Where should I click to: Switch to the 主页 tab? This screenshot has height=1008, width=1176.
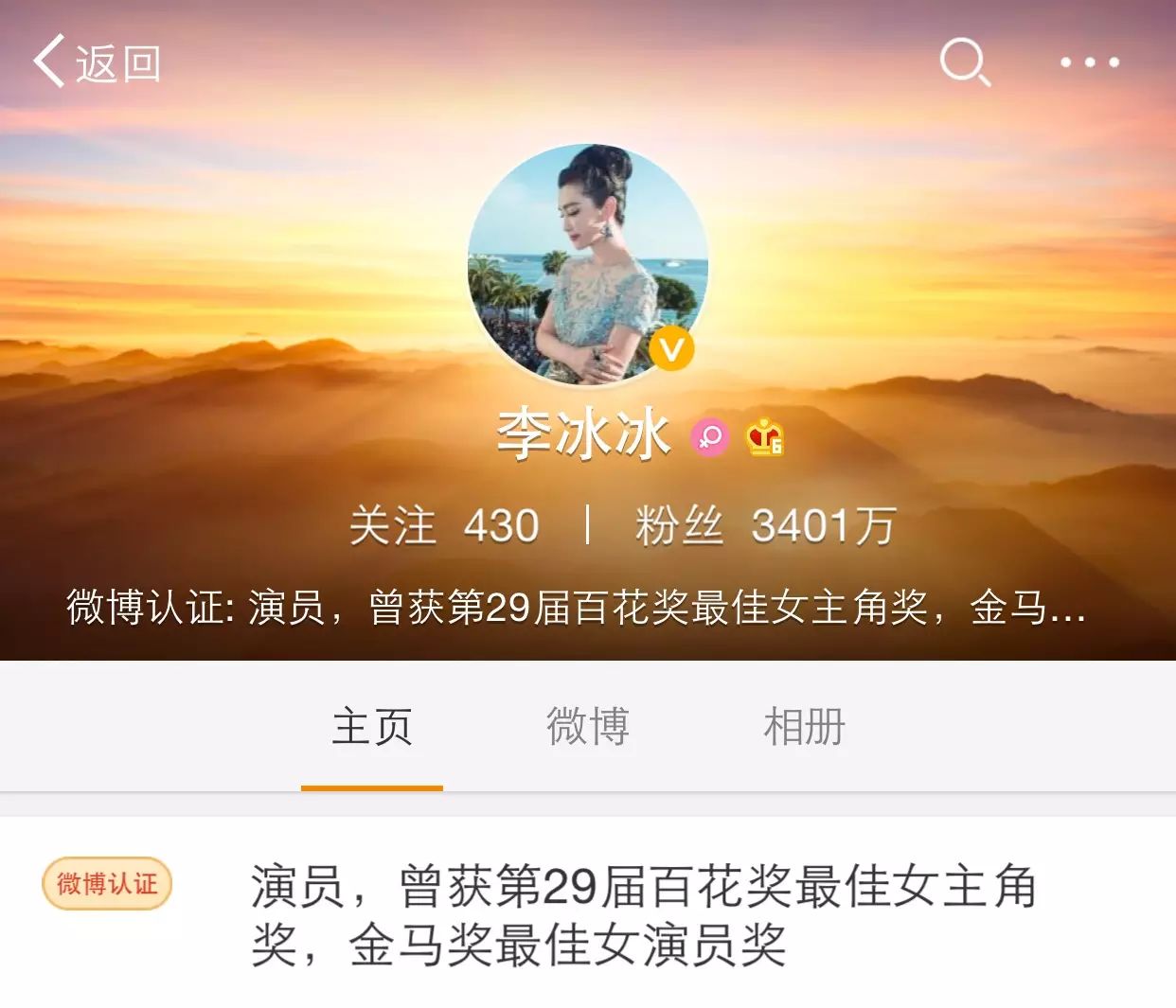point(372,727)
